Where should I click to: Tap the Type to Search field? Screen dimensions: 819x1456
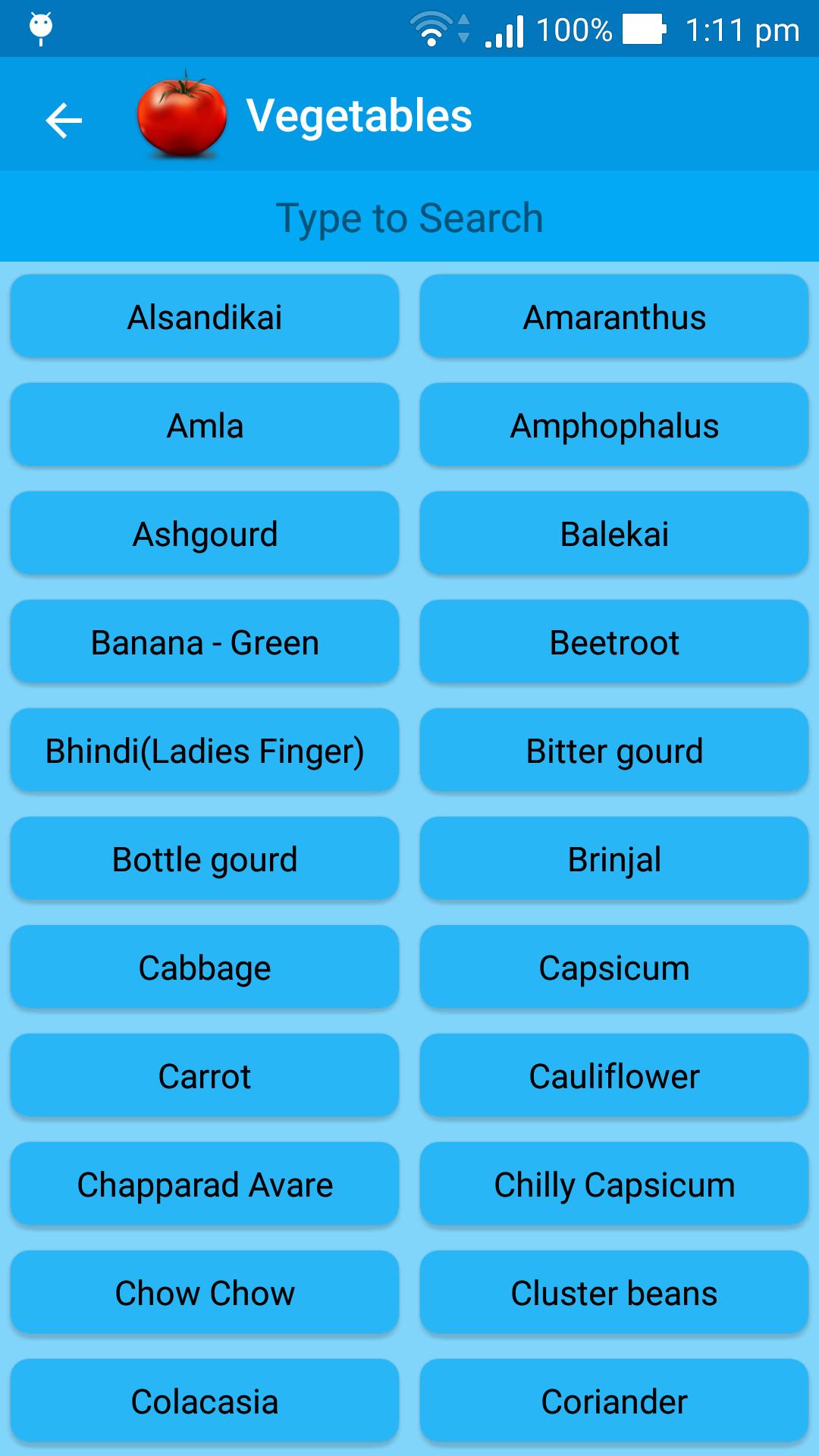[x=409, y=218]
